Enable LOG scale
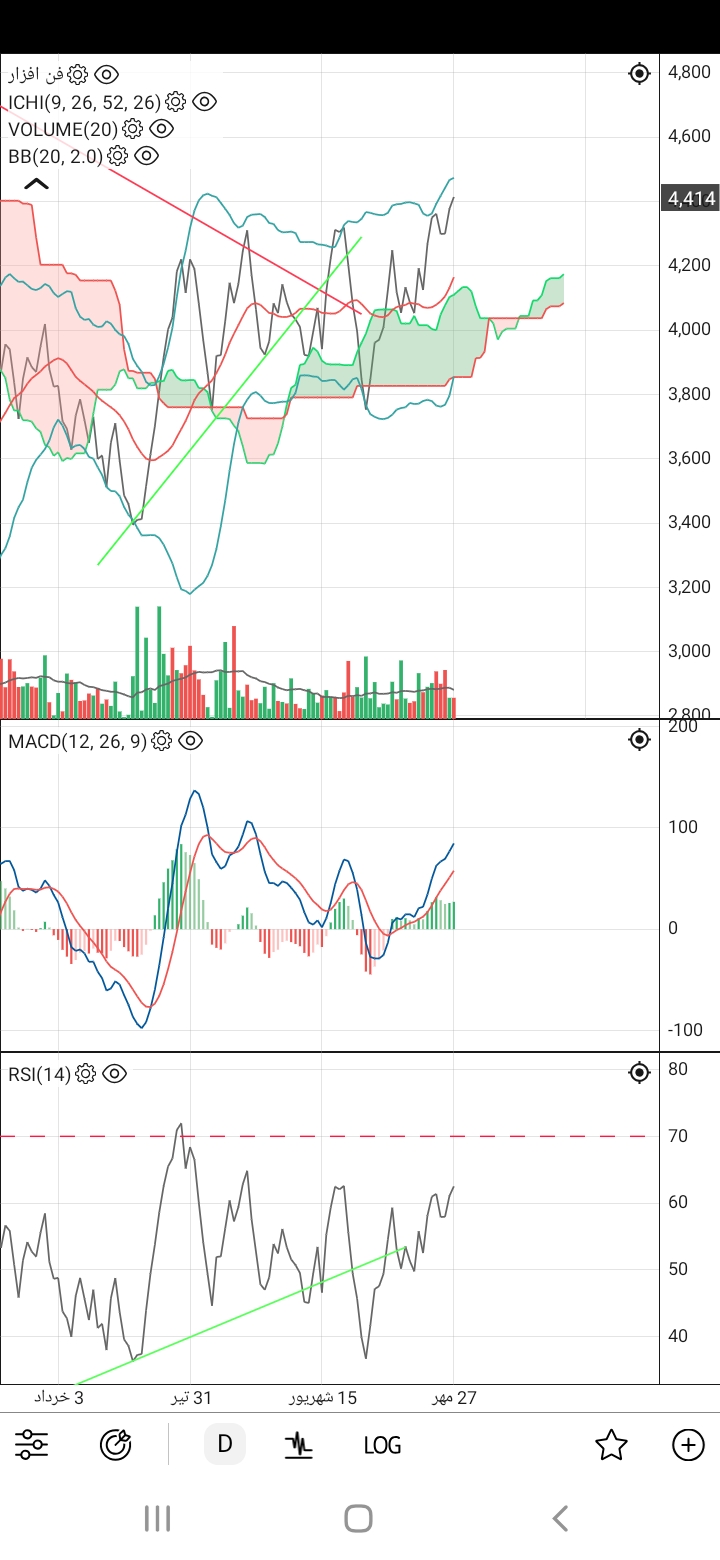The image size is (720, 1560). pos(382,1445)
